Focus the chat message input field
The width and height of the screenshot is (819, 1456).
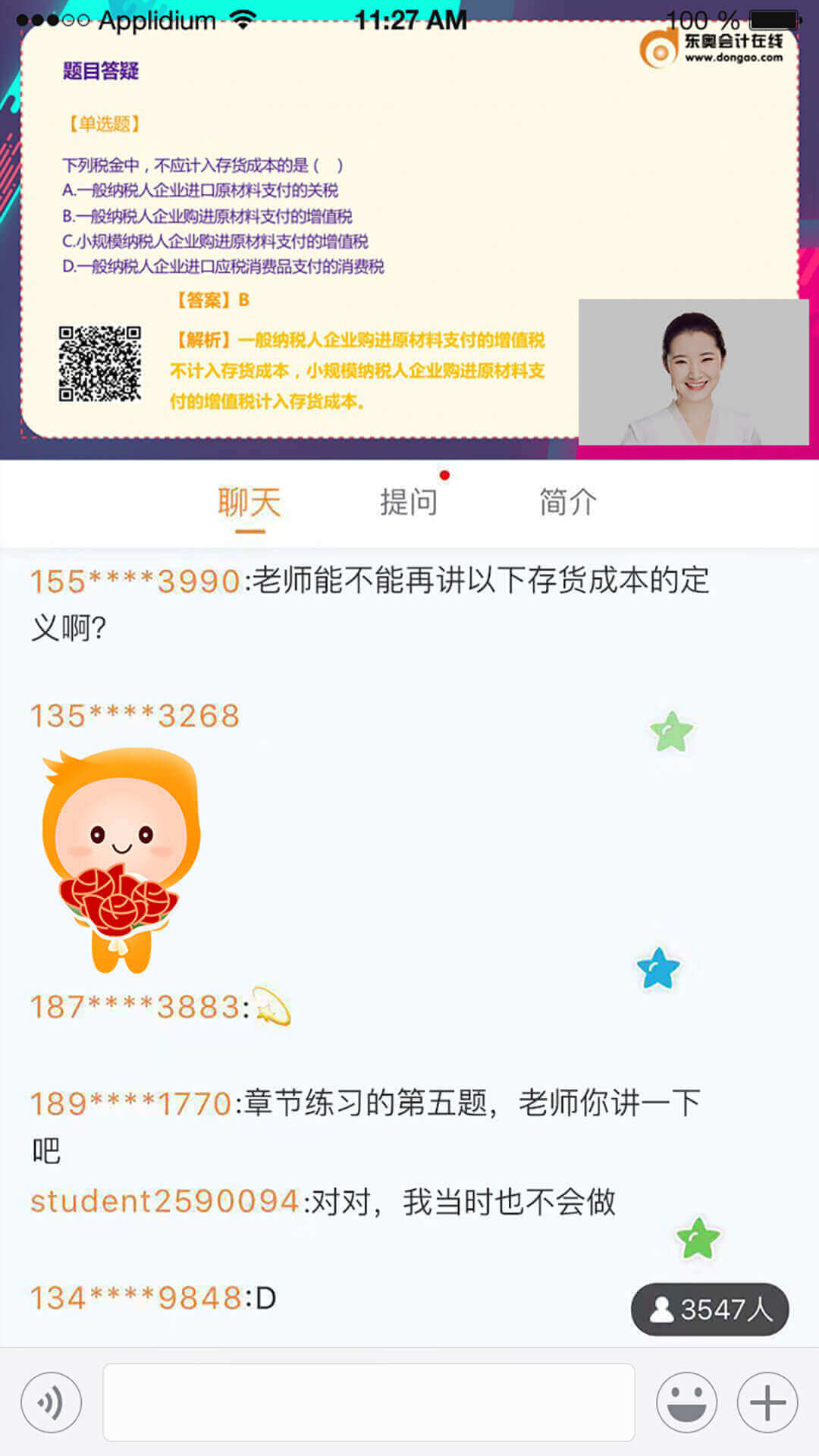tap(369, 1402)
